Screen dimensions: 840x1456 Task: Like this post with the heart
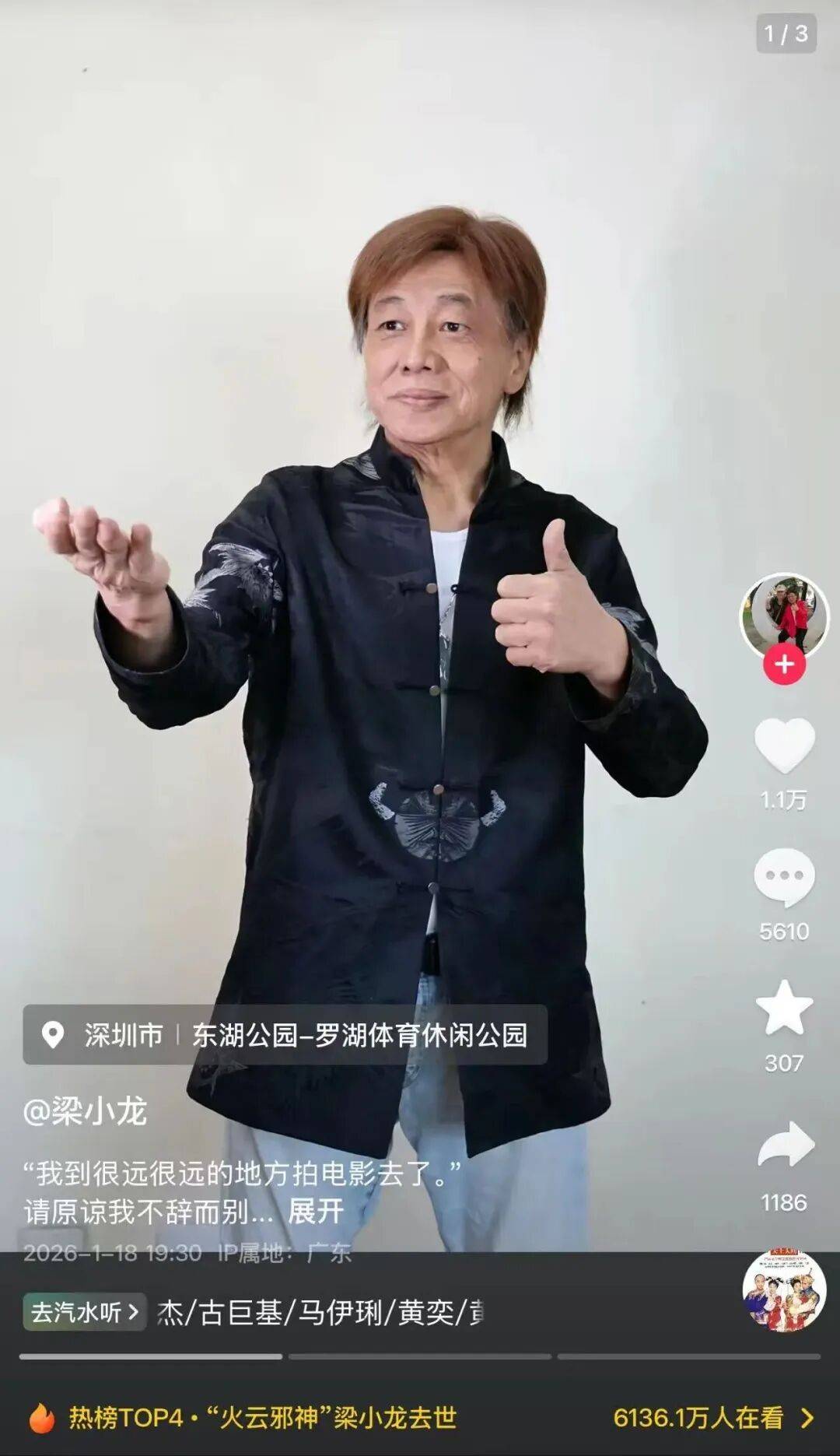[x=784, y=746]
